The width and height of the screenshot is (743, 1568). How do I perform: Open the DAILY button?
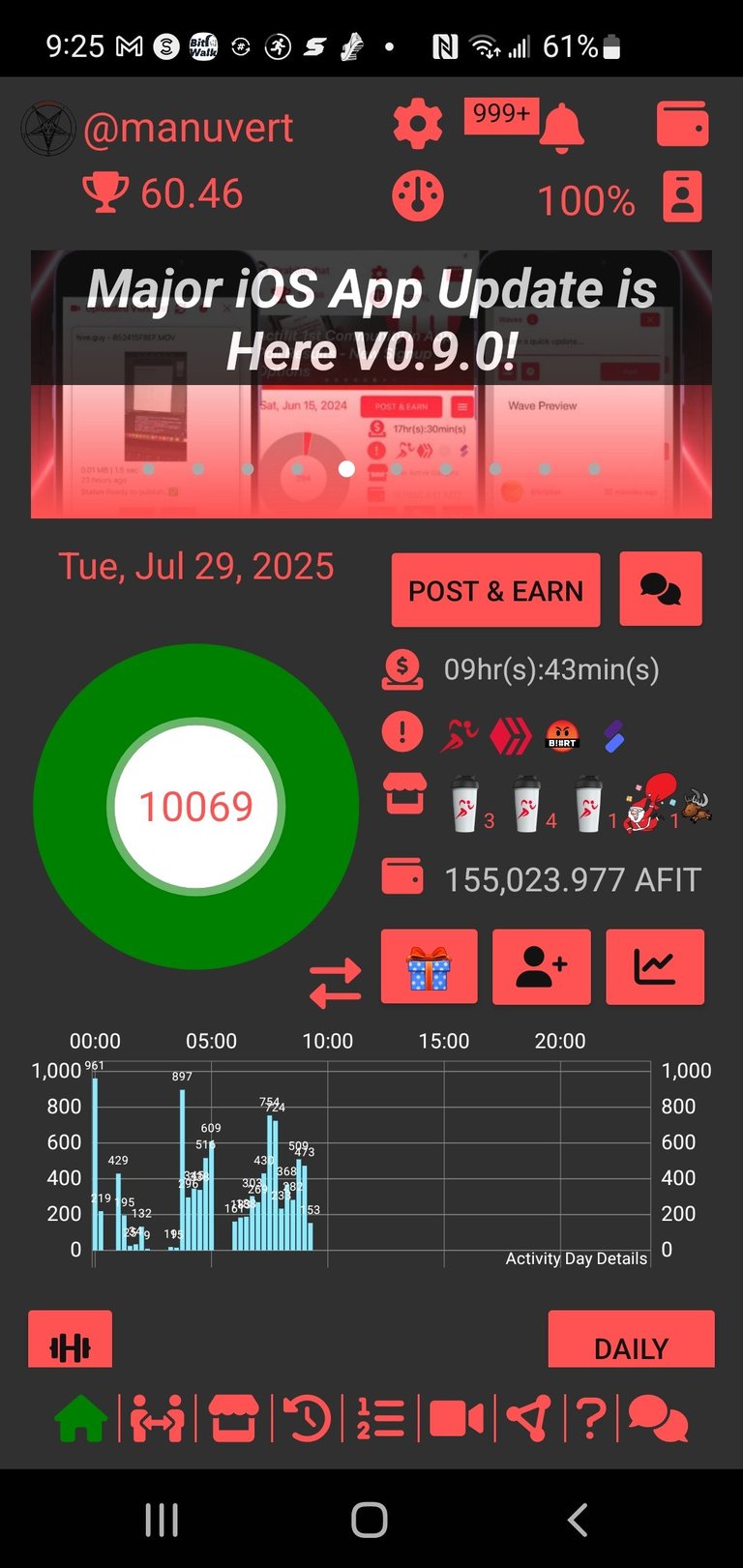631,1340
